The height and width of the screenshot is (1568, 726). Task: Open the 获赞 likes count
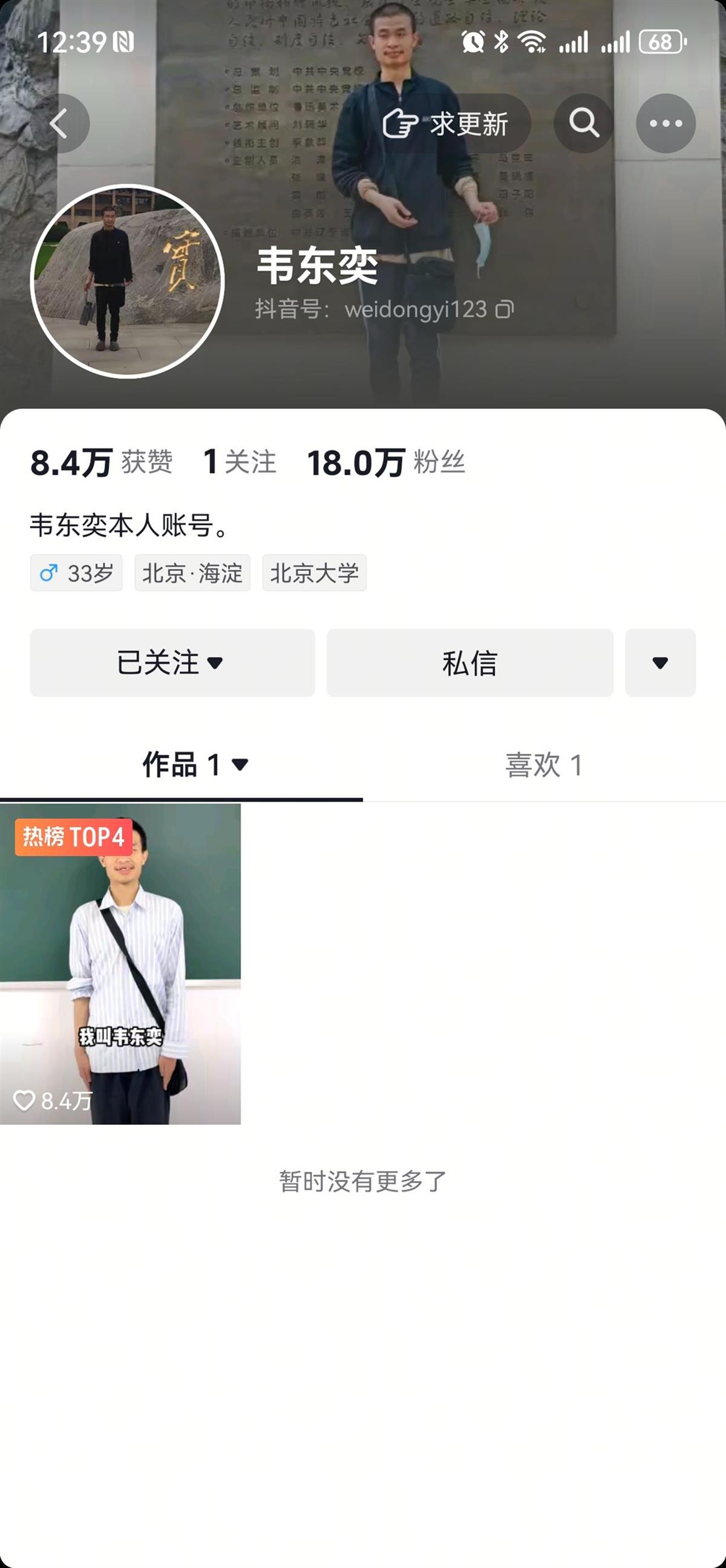pos(102,462)
